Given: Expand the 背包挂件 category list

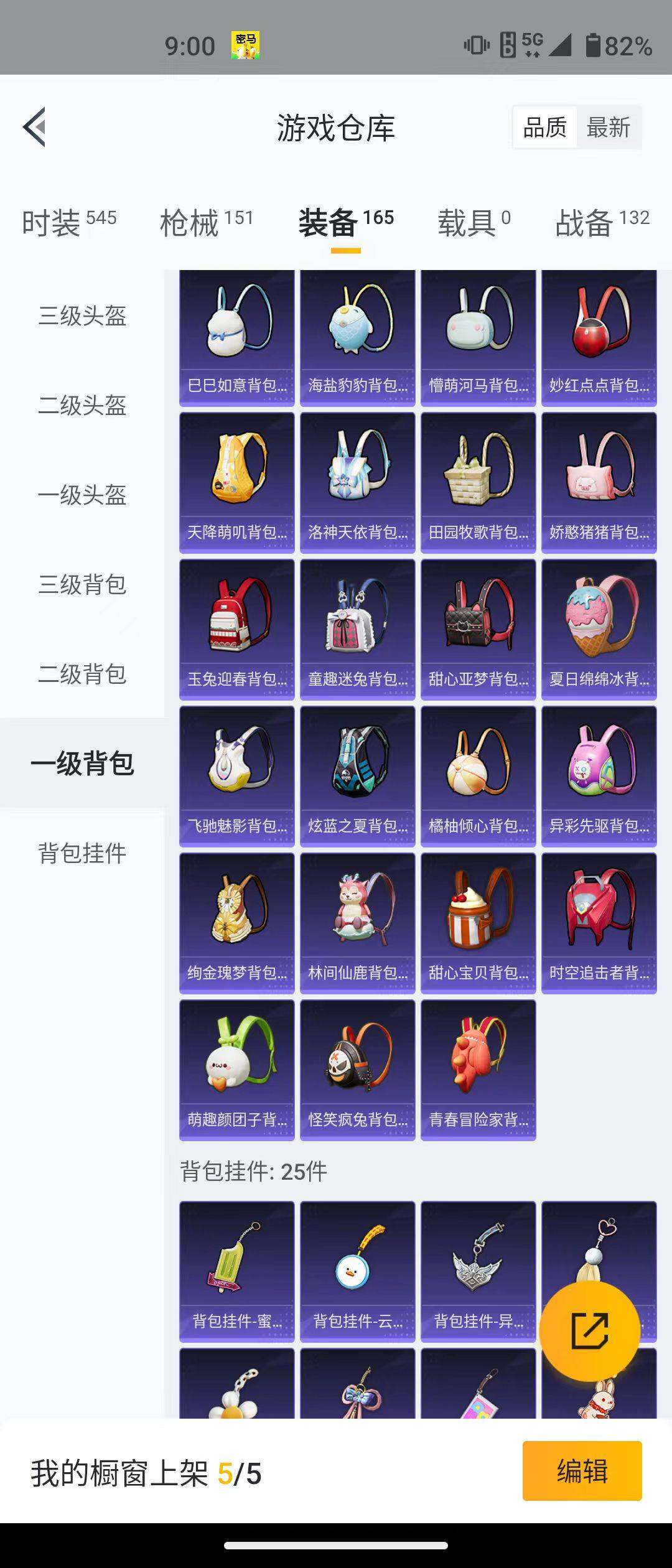Looking at the screenshot, I should point(82,855).
